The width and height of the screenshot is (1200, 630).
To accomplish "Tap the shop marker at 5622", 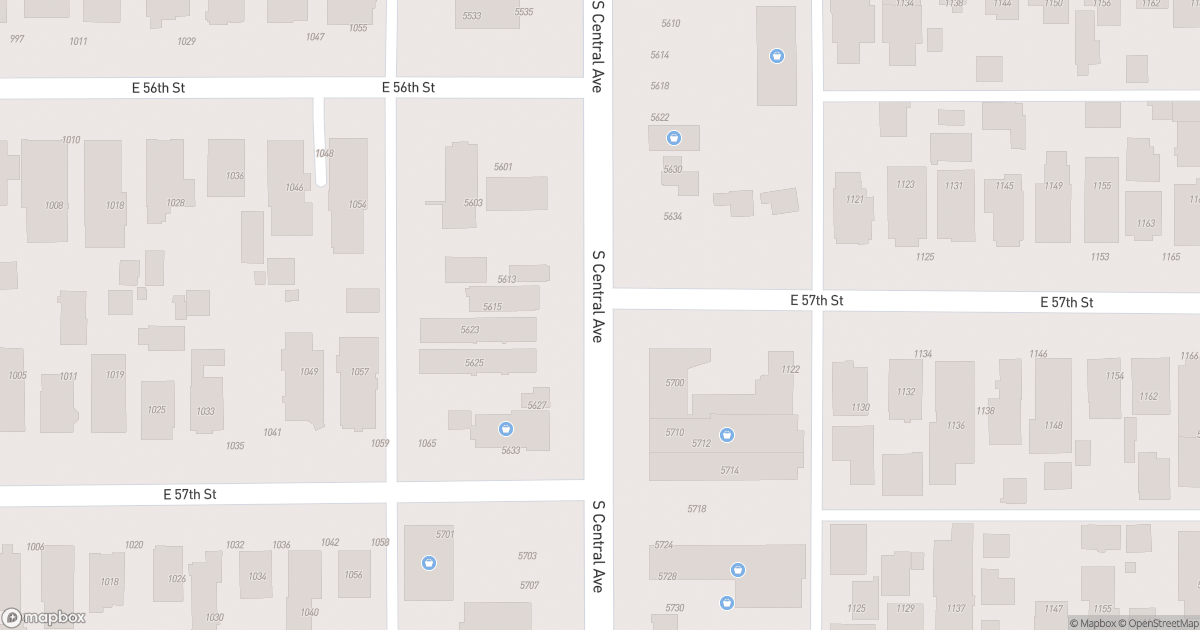I will point(674,137).
